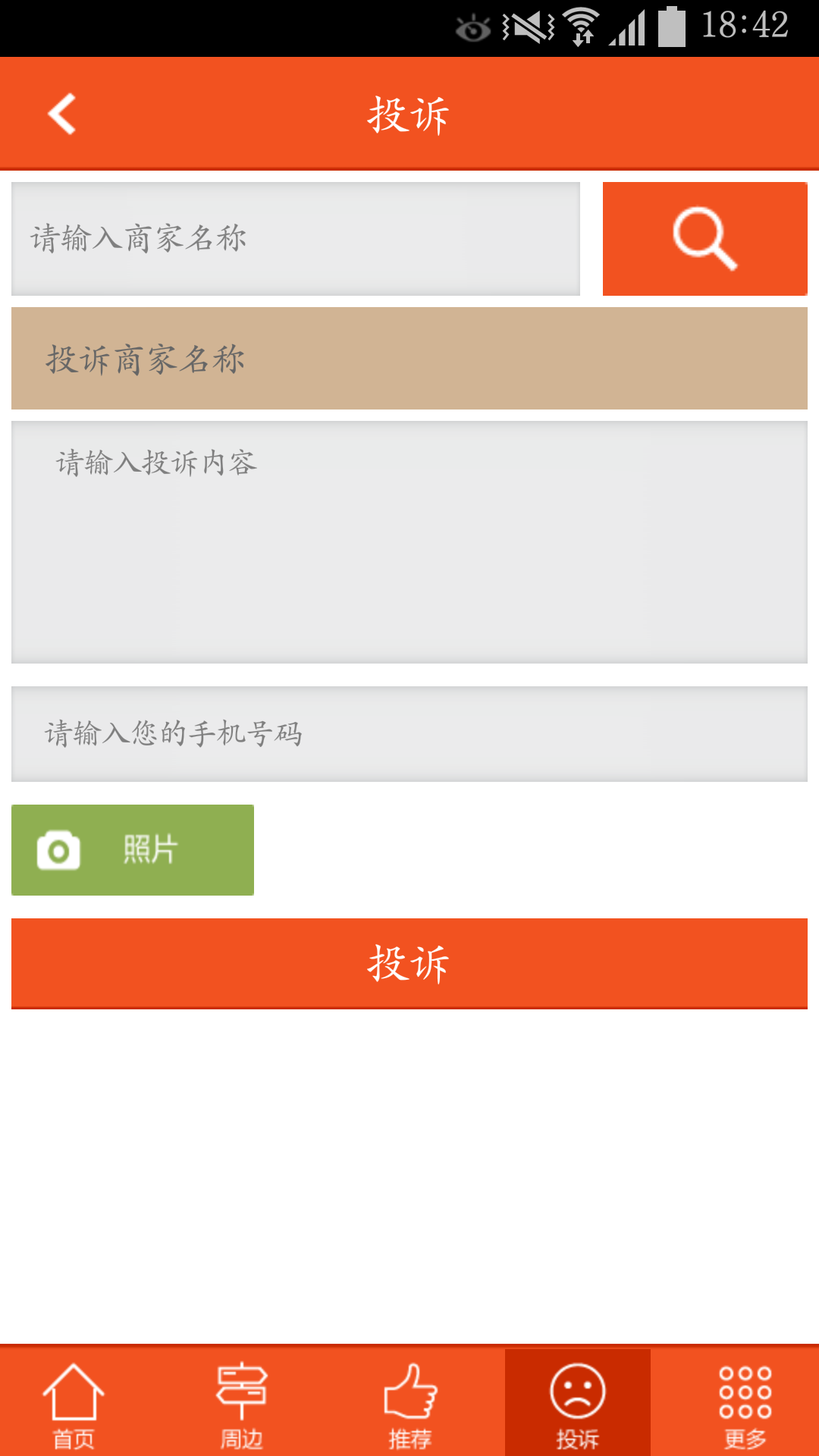The width and height of the screenshot is (819, 1456).
Task: Submit the complaint with the 投诉 button
Action: tap(409, 964)
